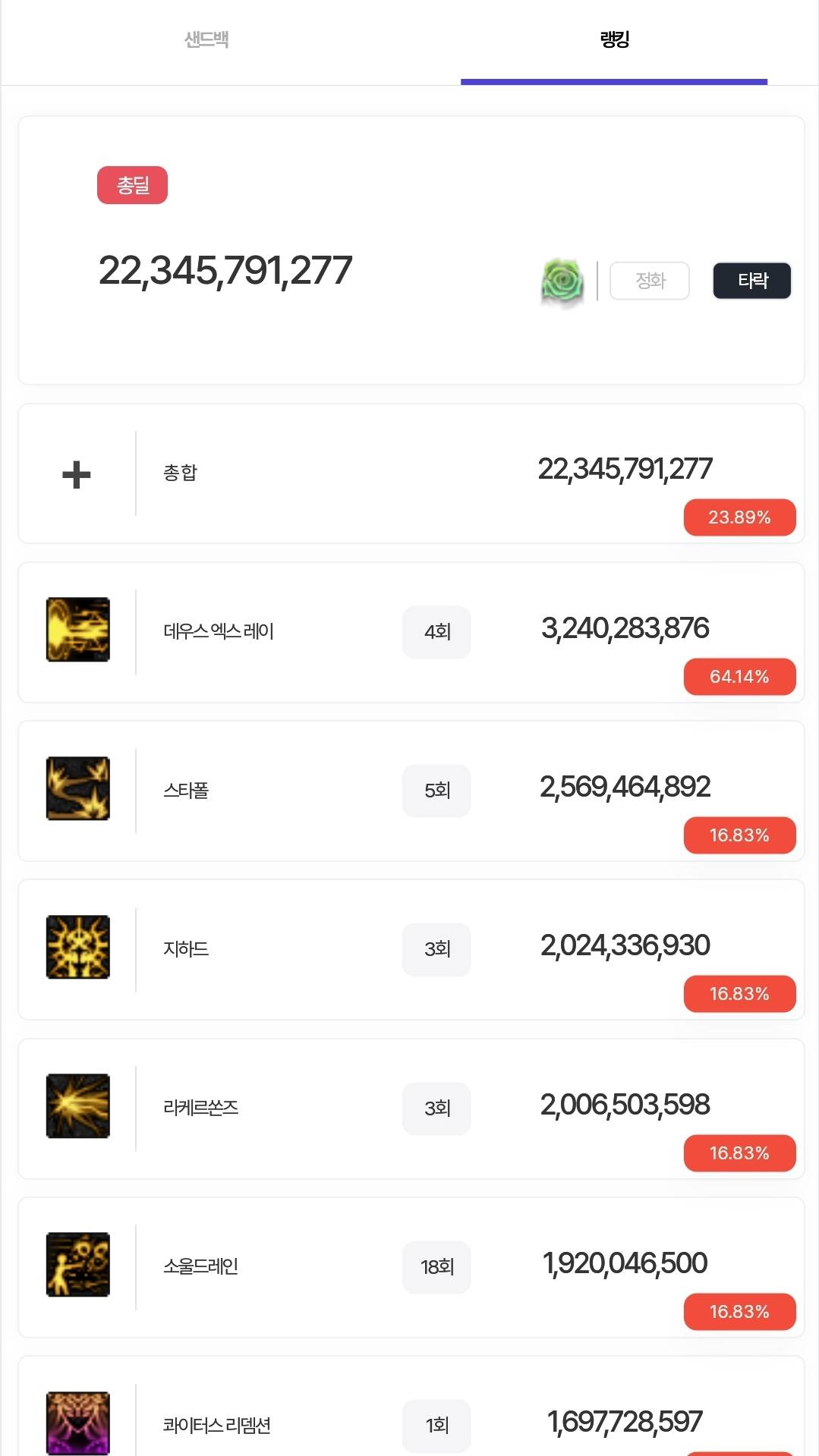Open the 리케르쏜즈 skill row

click(411, 1109)
